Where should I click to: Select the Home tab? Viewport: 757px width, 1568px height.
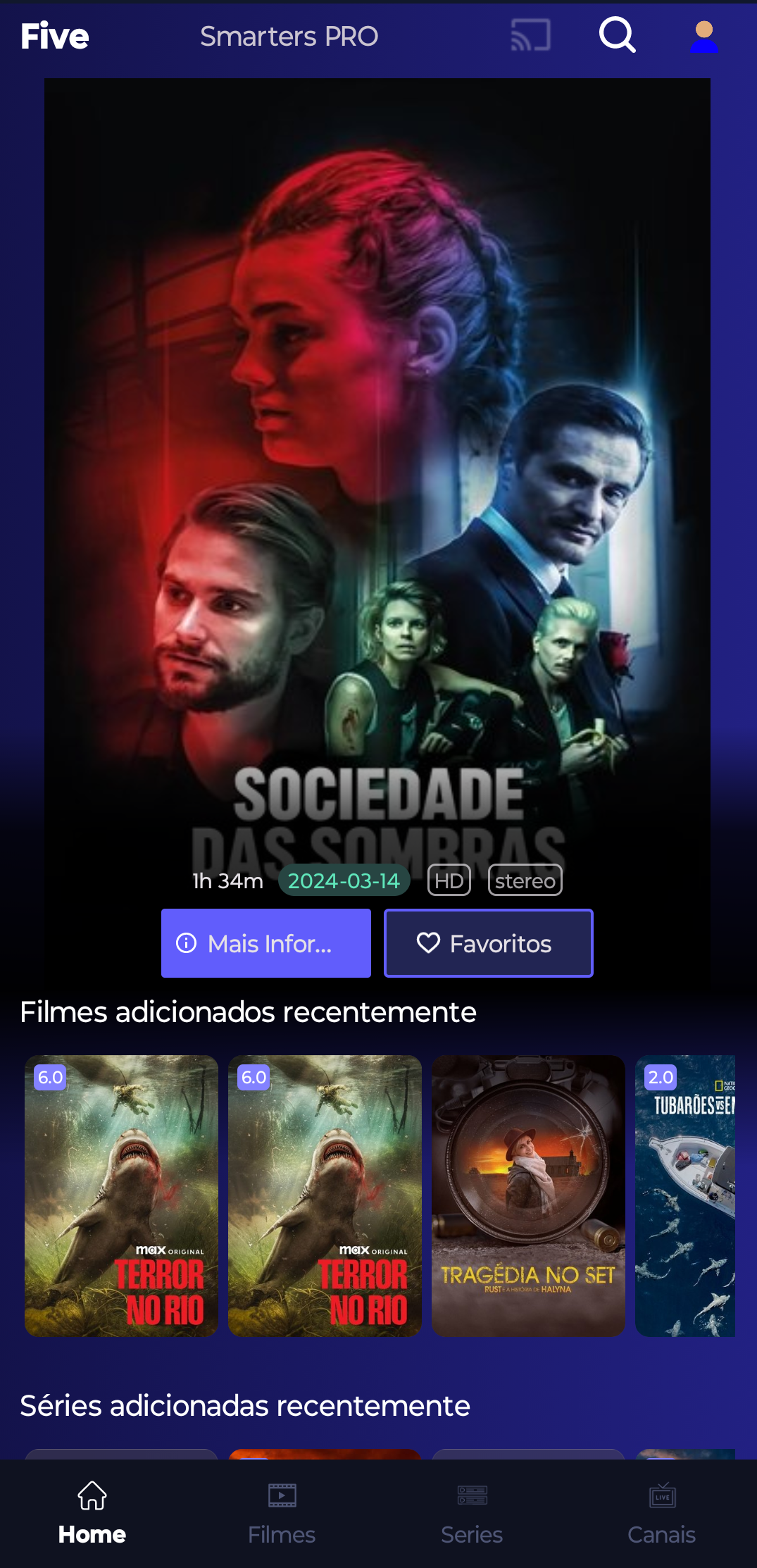tap(92, 1513)
